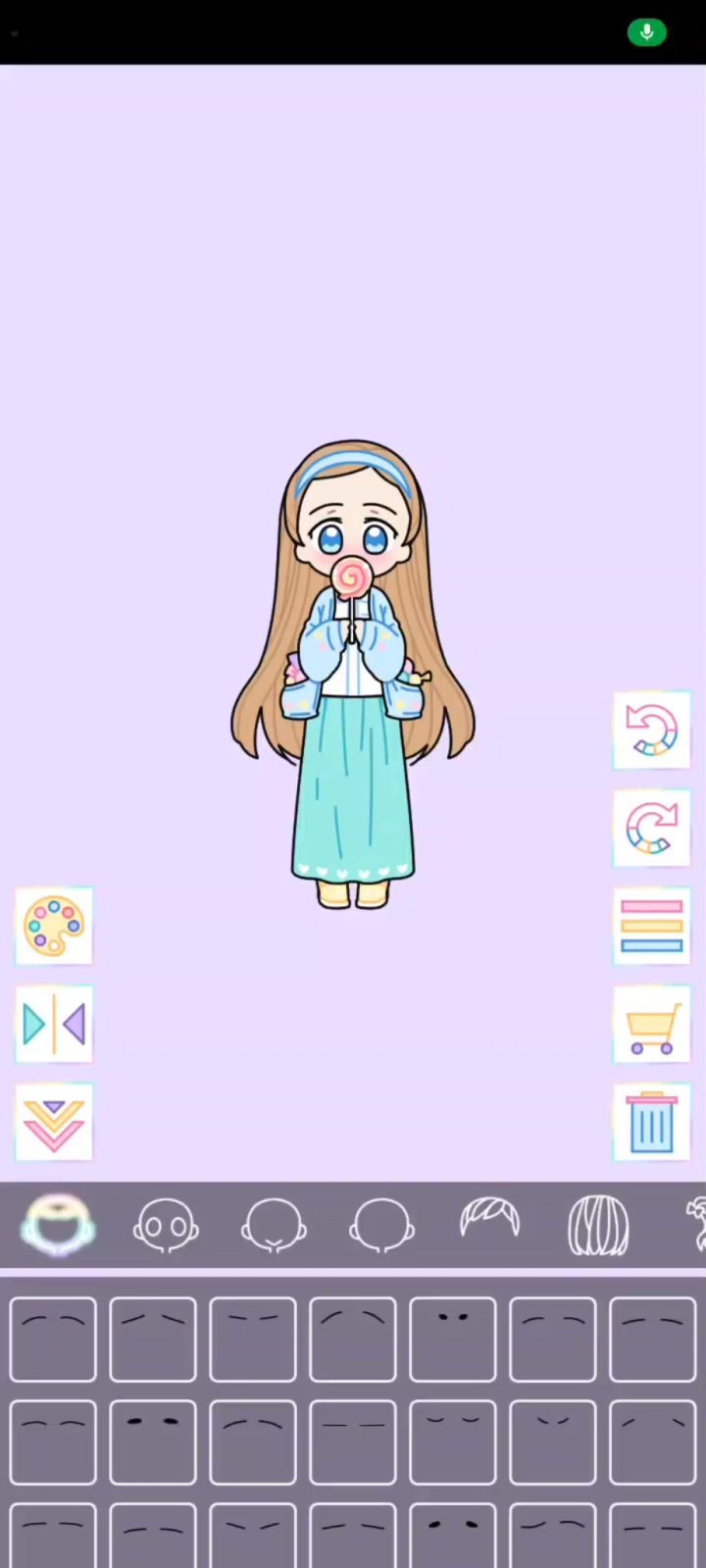Switch to the long back hair category
706x1568 pixels.
pos(598,1225)
